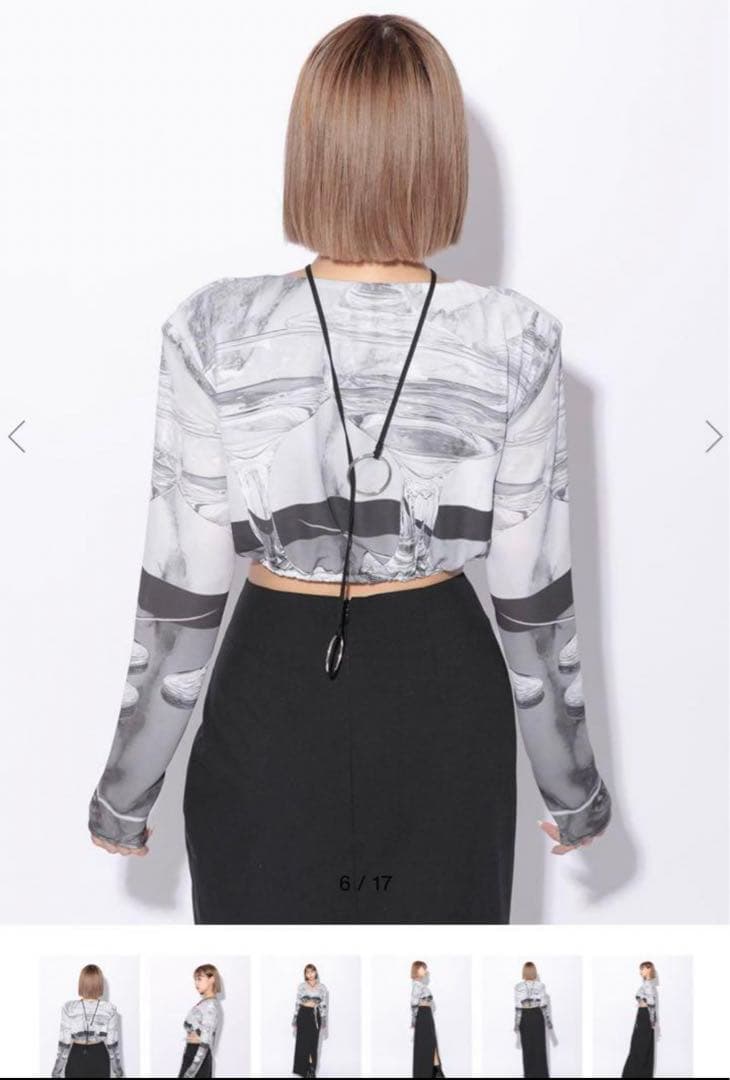Viewport: 730px width, 1080px height.
Task: View the full-length front view thumbnail
Action: [x=311, y=1016]
